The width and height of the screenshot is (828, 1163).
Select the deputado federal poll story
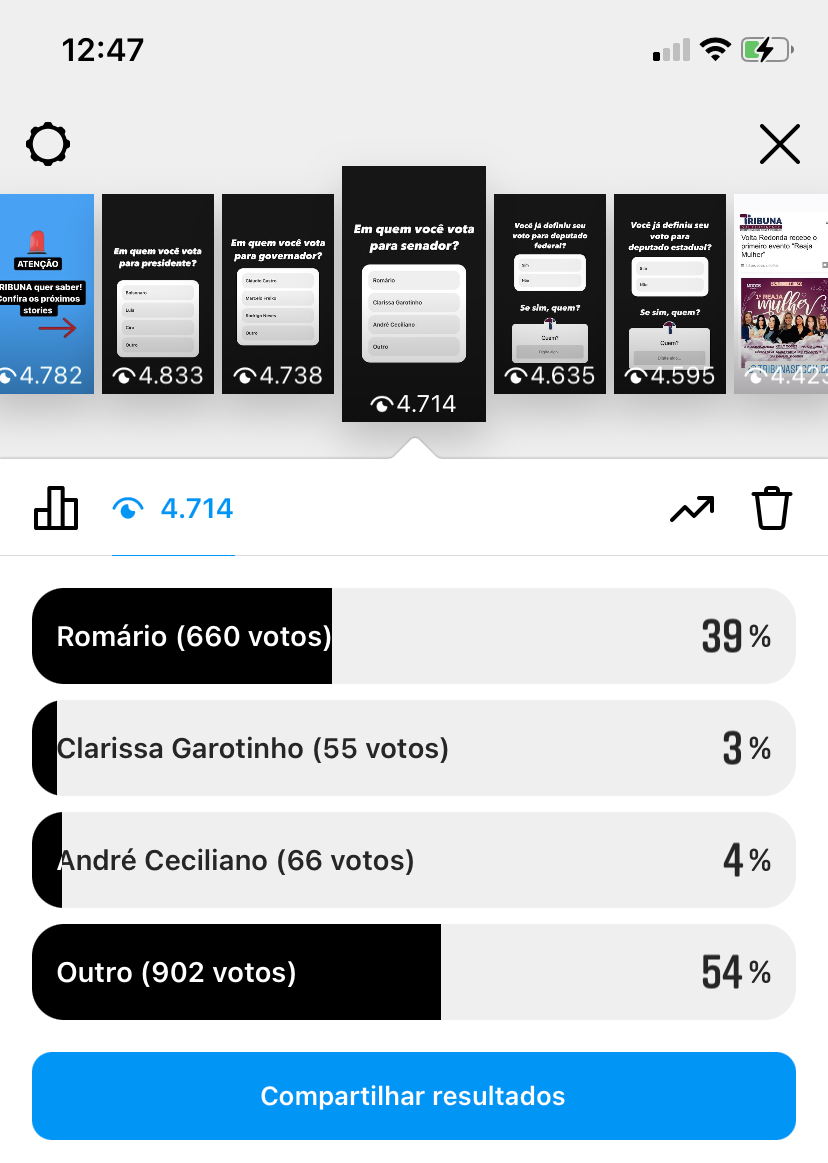[x=550, y=293]
